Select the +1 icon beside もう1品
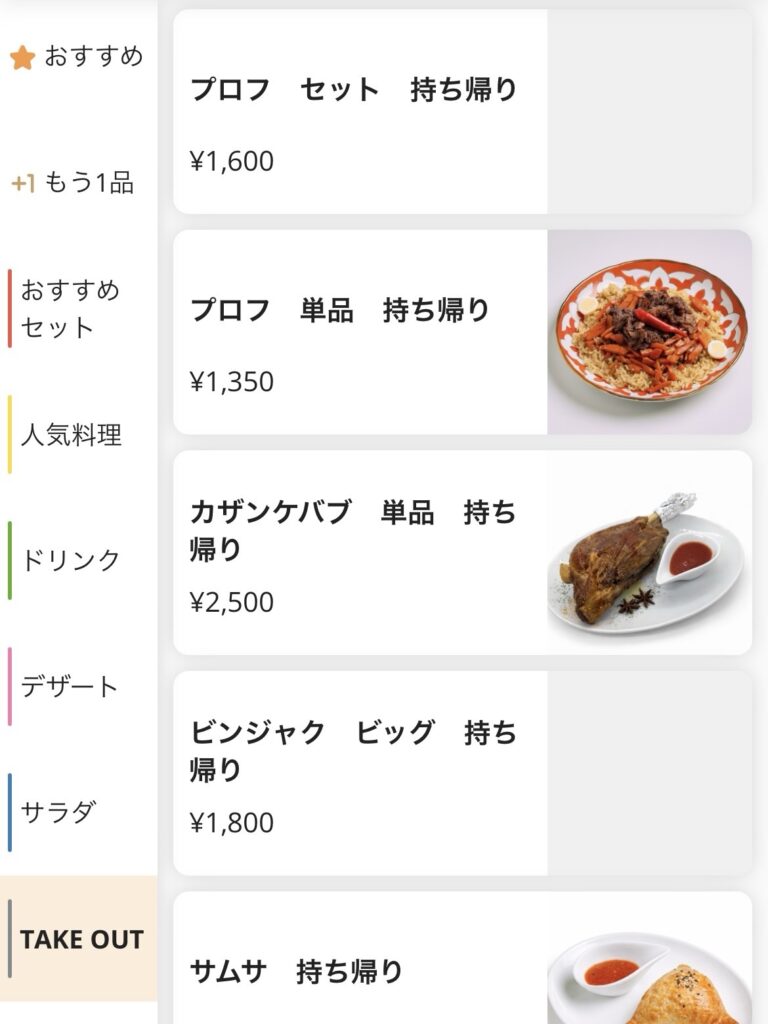768x1024 pixels. click(22, 185)
